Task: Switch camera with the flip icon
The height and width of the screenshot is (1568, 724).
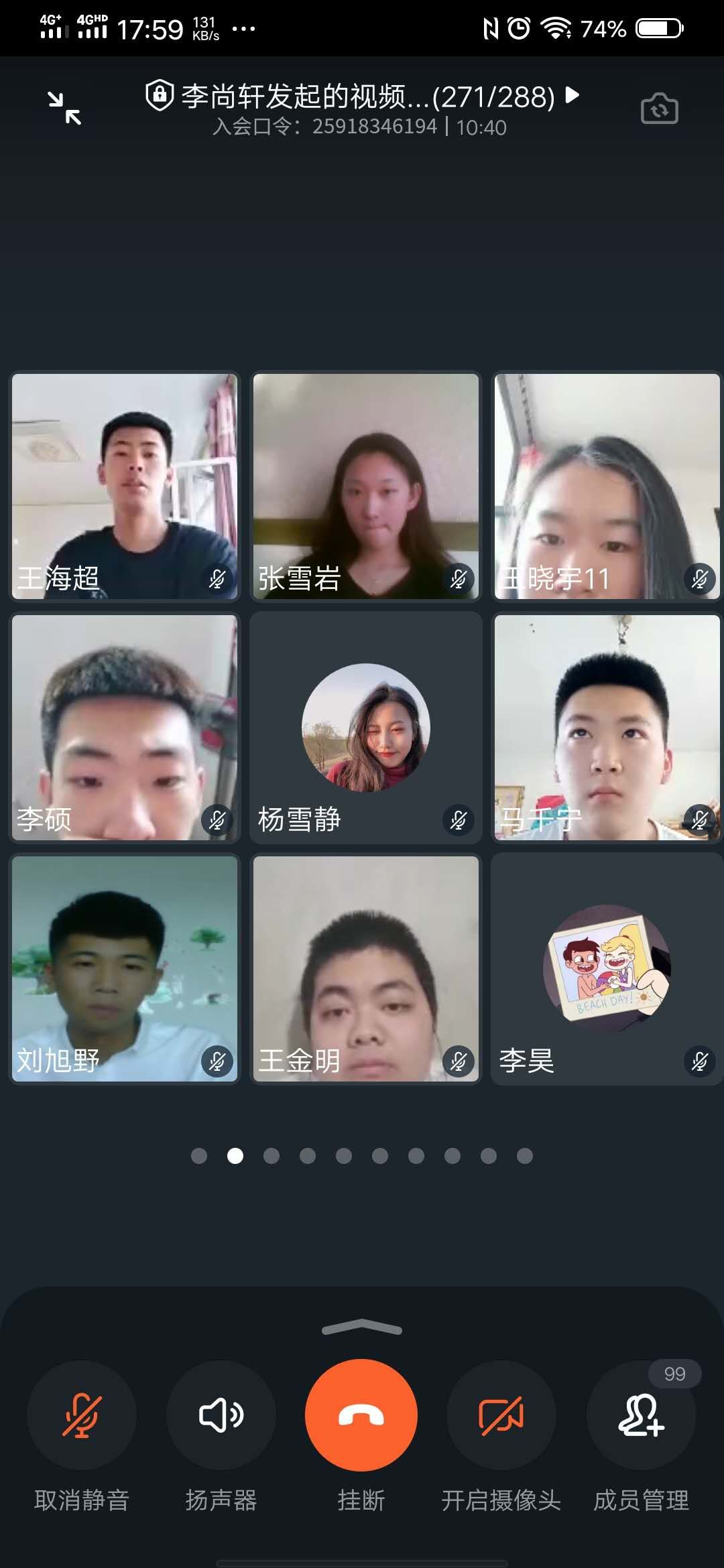Action: [x=659, y=109]
